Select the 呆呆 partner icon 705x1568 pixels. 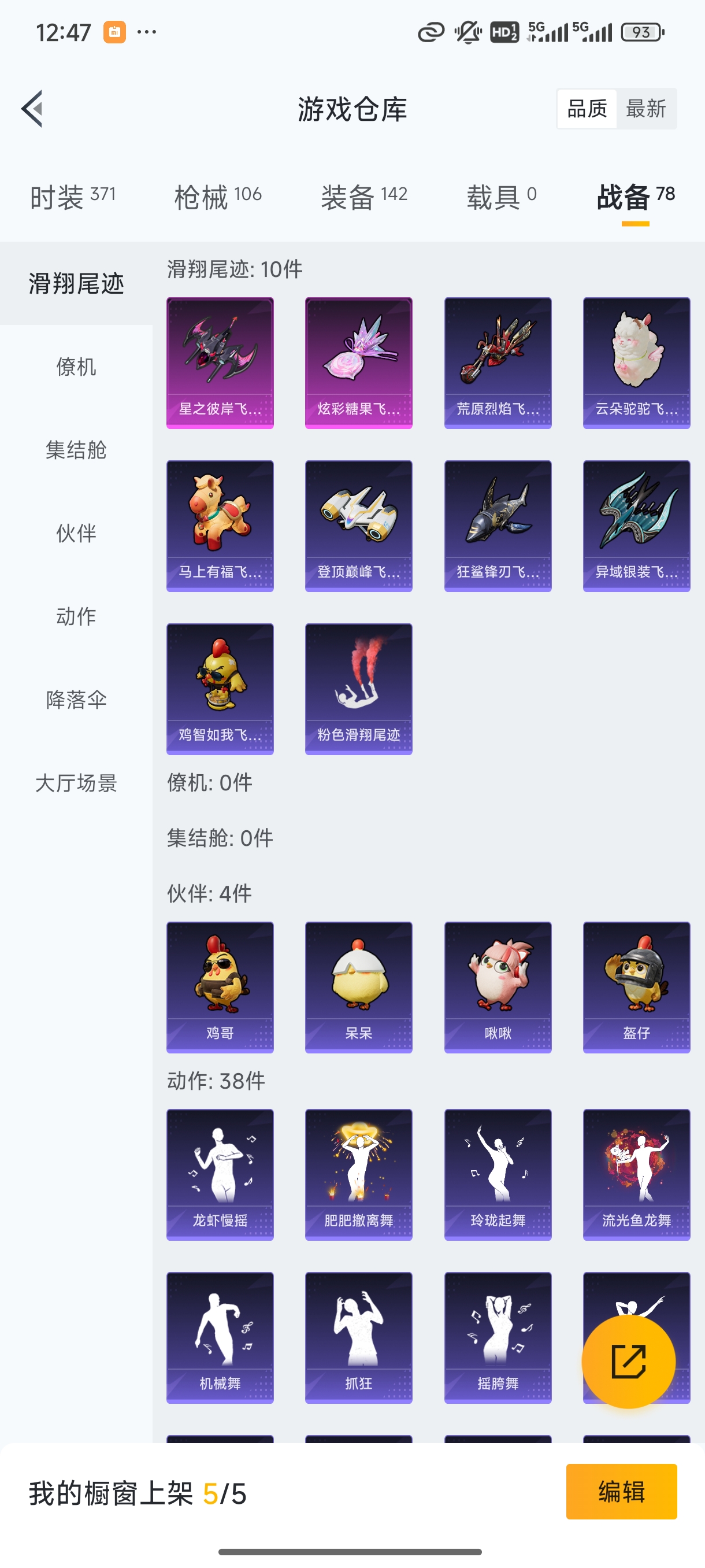358,986
